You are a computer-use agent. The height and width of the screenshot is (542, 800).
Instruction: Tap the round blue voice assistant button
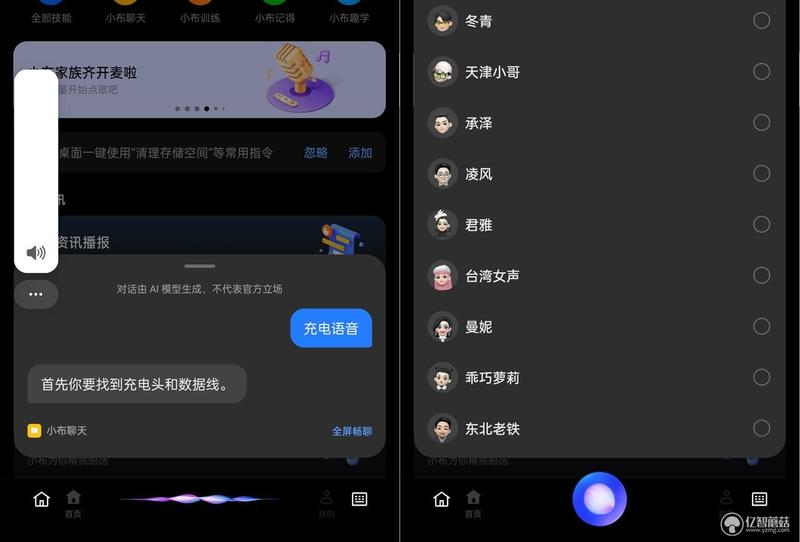coord(599,499)
